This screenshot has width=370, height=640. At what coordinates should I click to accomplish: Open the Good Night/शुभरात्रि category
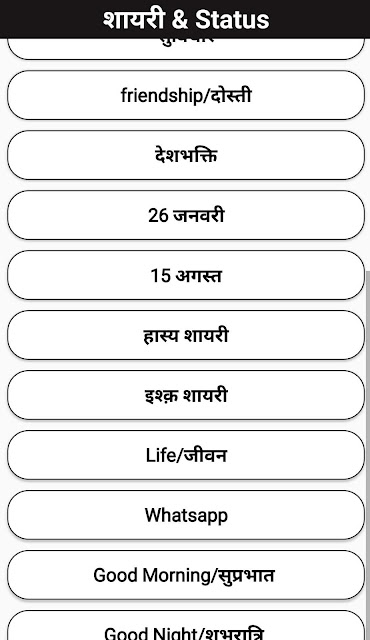click(186, 625)
